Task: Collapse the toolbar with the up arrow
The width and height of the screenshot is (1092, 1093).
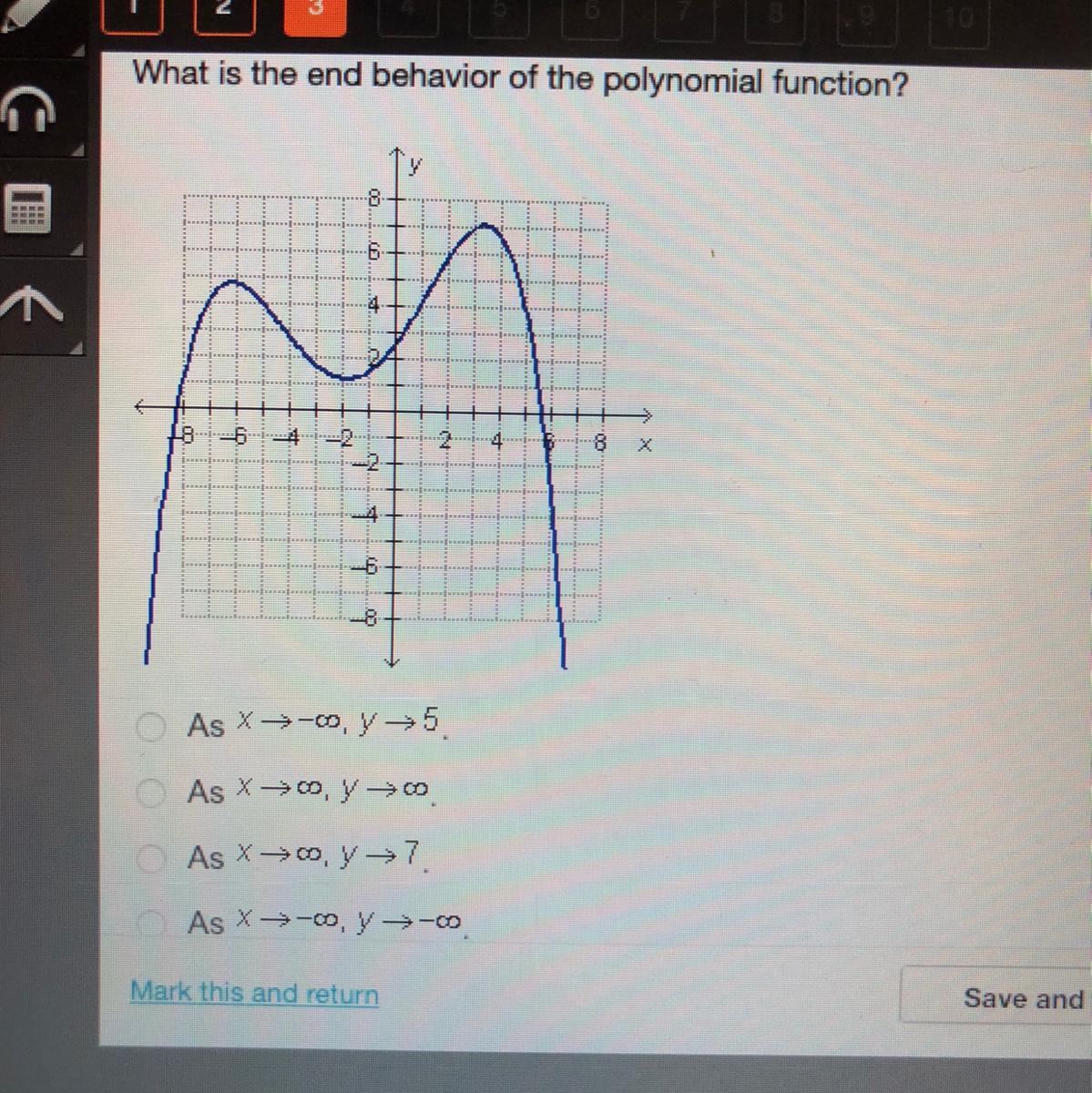Action: point(30,305)
